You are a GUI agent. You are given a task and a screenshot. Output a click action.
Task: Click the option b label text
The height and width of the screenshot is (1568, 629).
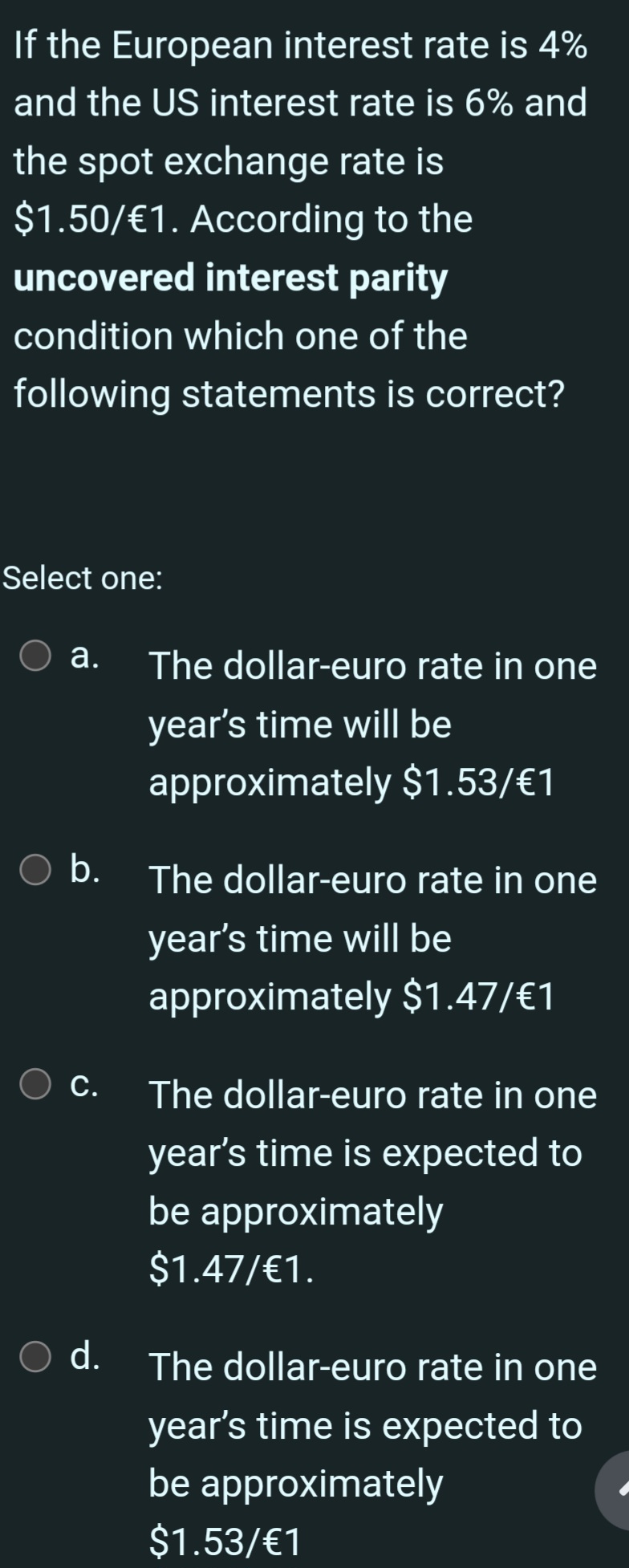pyautogui.click(x=84, y=870)
